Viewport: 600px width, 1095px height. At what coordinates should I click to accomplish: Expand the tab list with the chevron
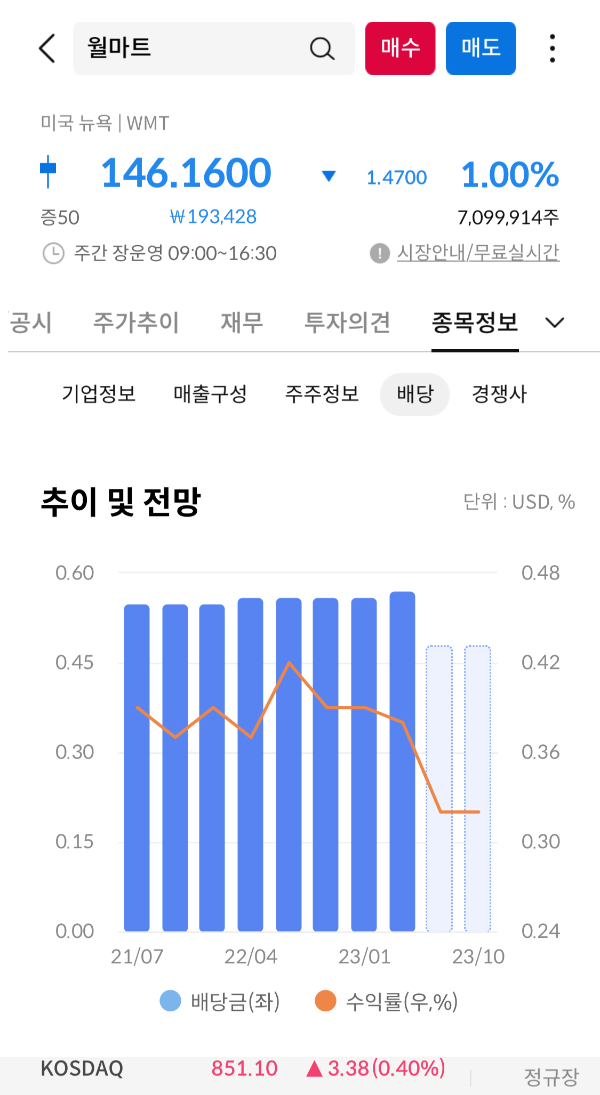[555, 323]
